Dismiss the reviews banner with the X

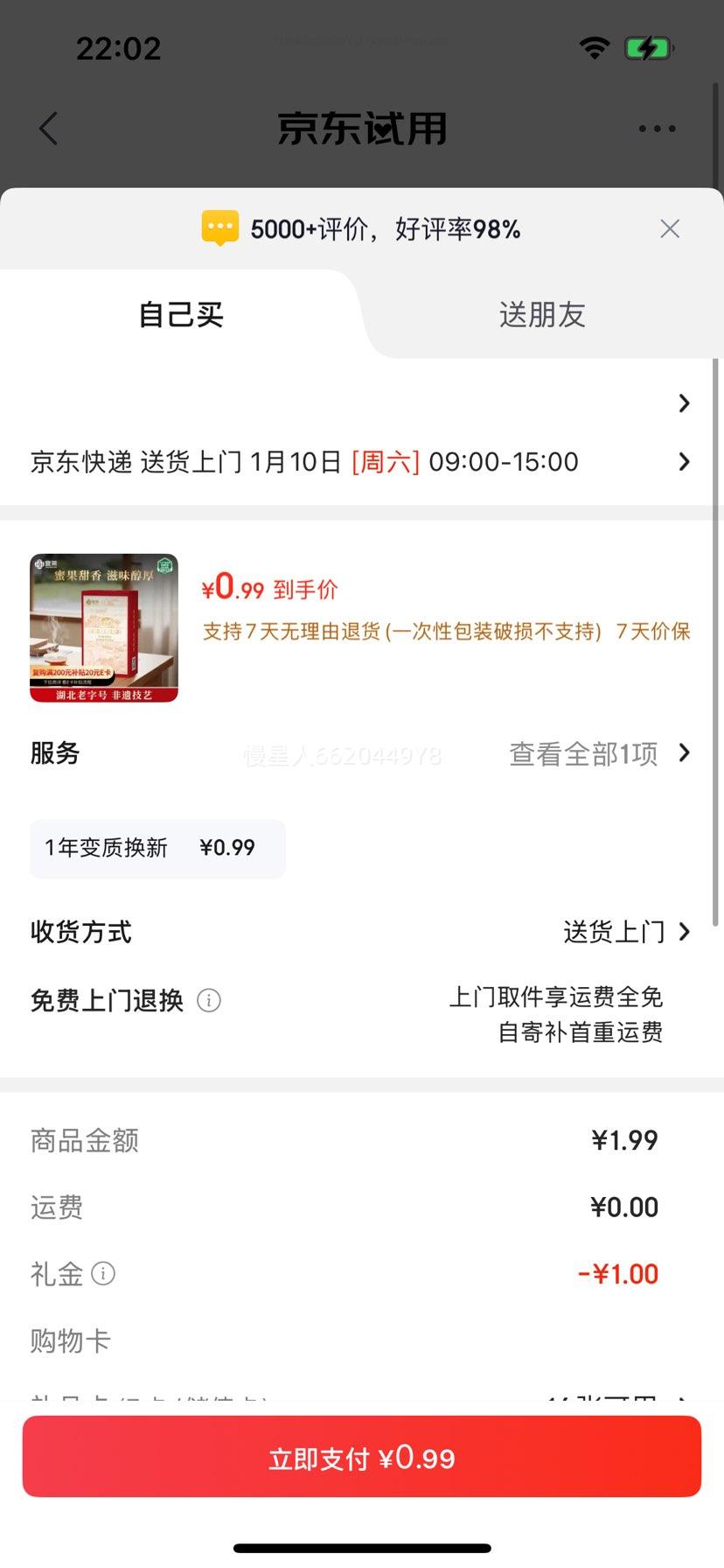pyautogui.click(x=670, y=228)
